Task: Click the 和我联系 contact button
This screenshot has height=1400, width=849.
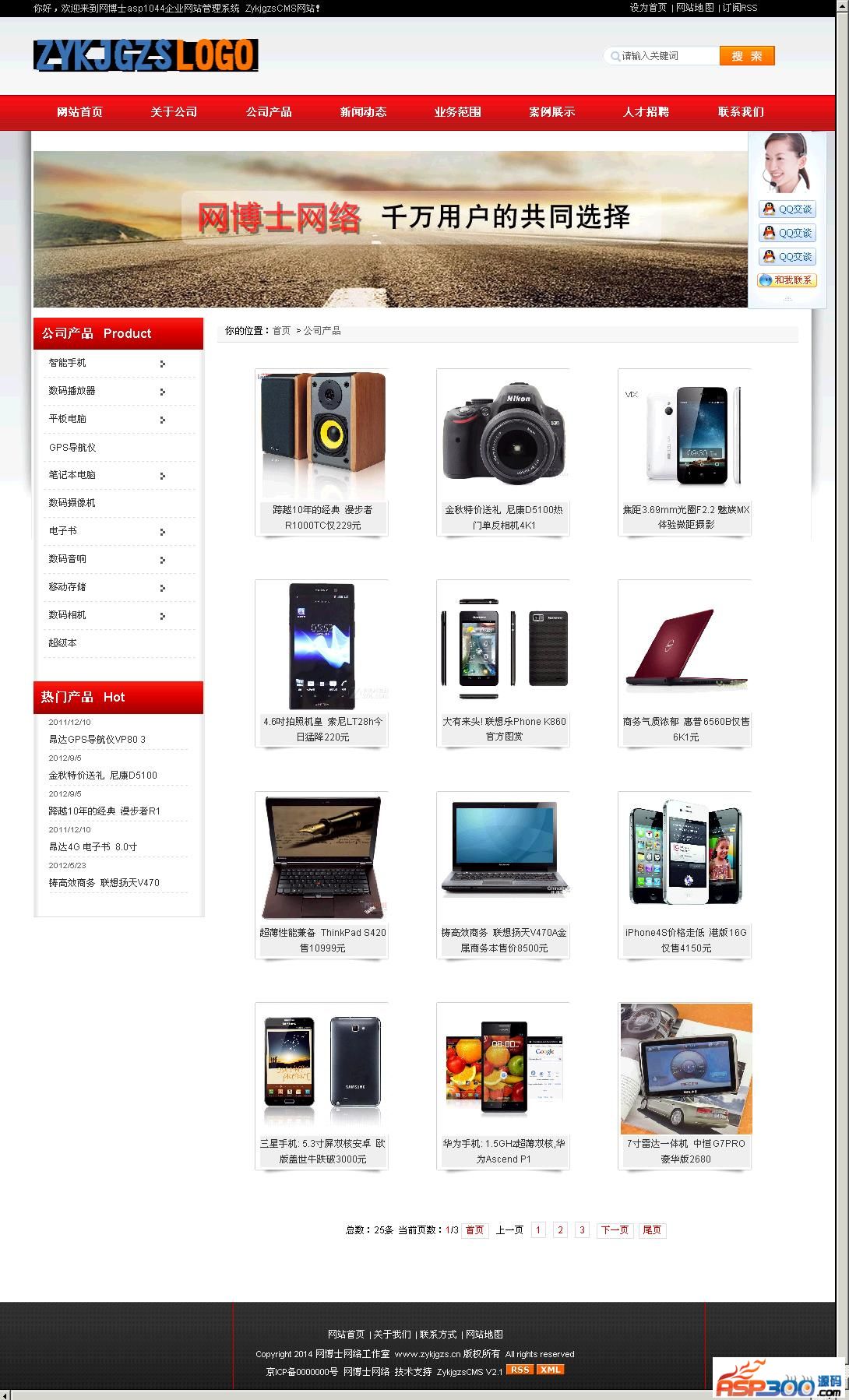Action: tap(787, 280)
